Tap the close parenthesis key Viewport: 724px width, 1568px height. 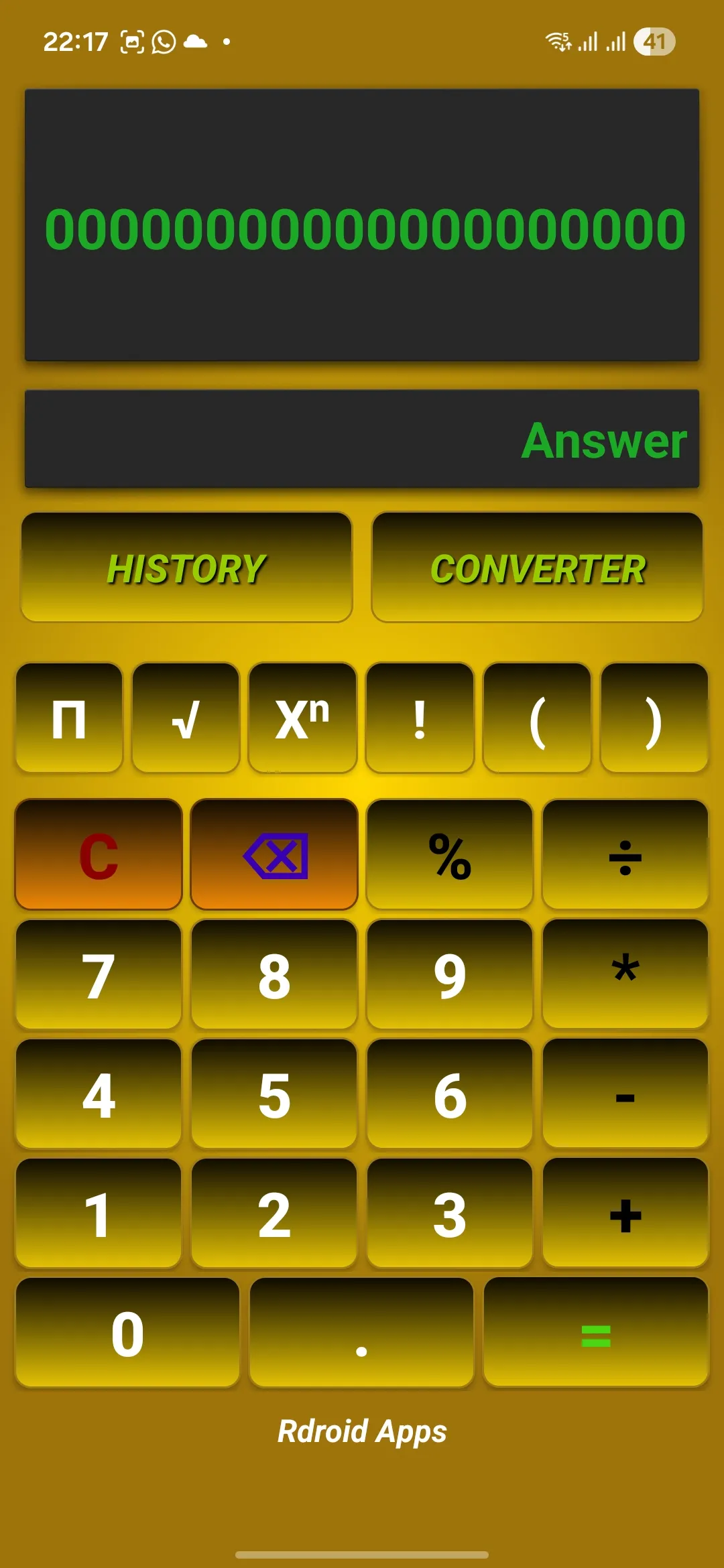(654, 718)
